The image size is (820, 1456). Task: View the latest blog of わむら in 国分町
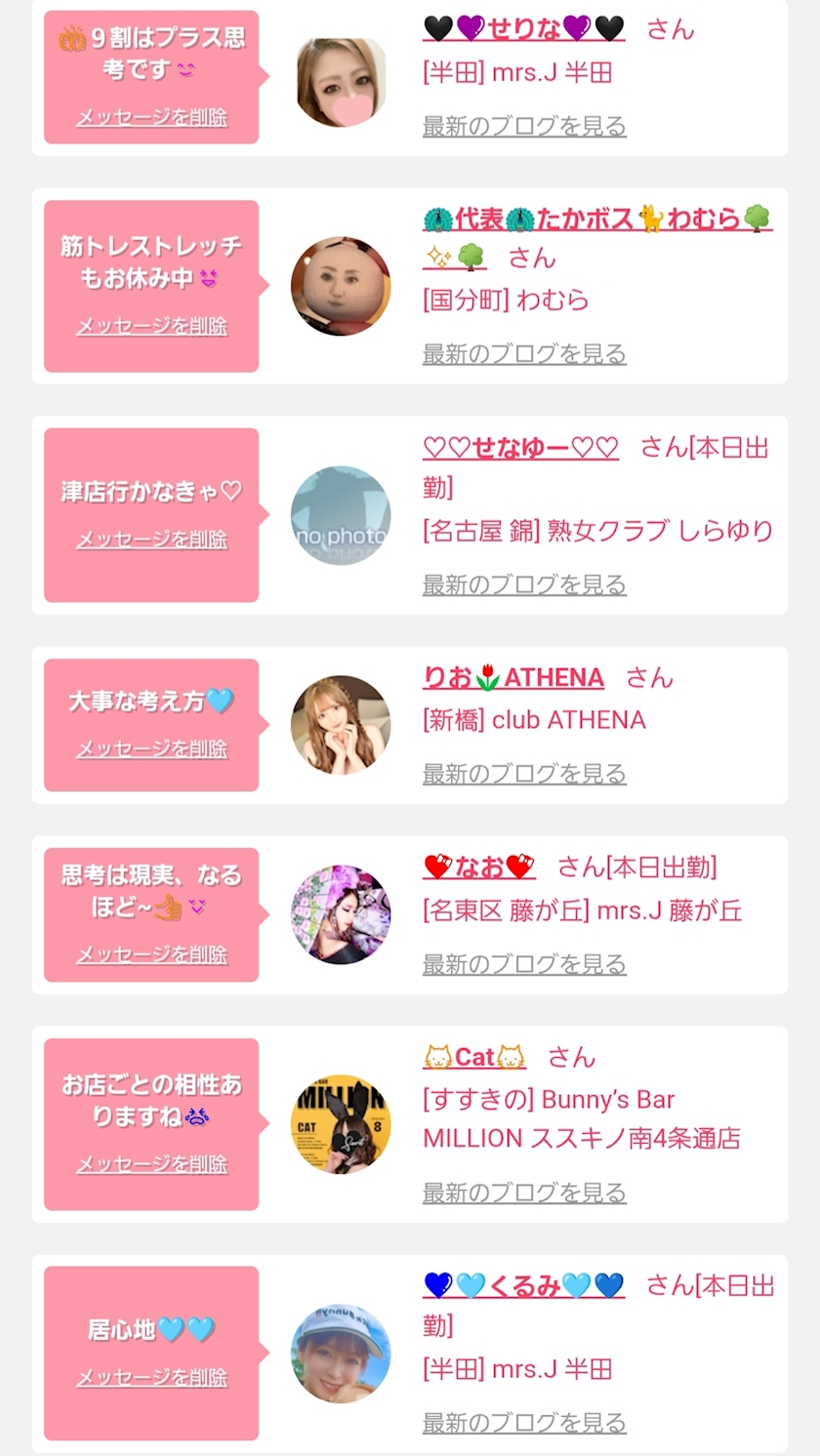(x=524, y=353)
